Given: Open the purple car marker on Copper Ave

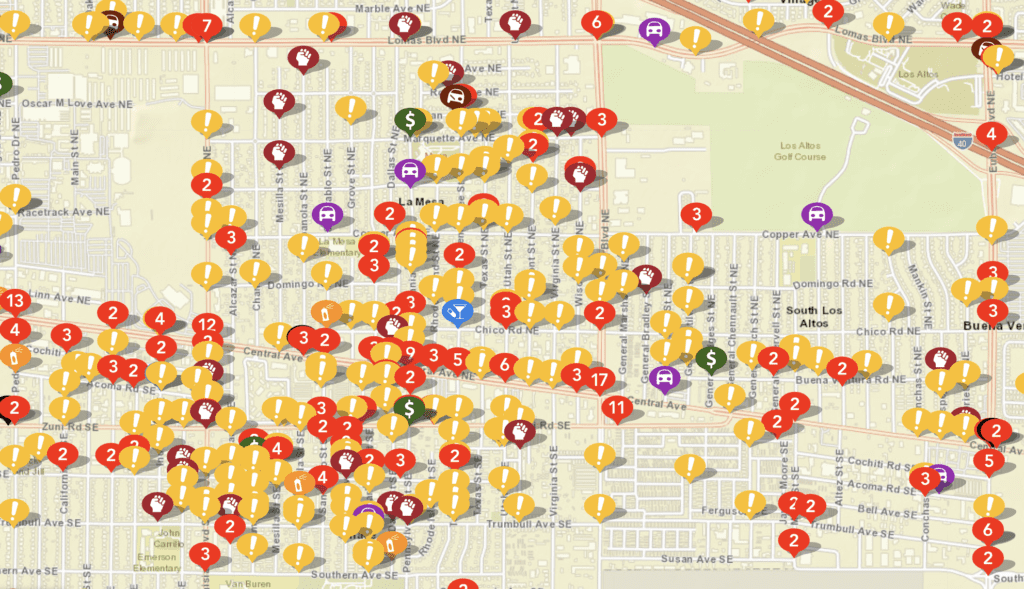Looking at the screenshot, I should (x=817, y=214).
